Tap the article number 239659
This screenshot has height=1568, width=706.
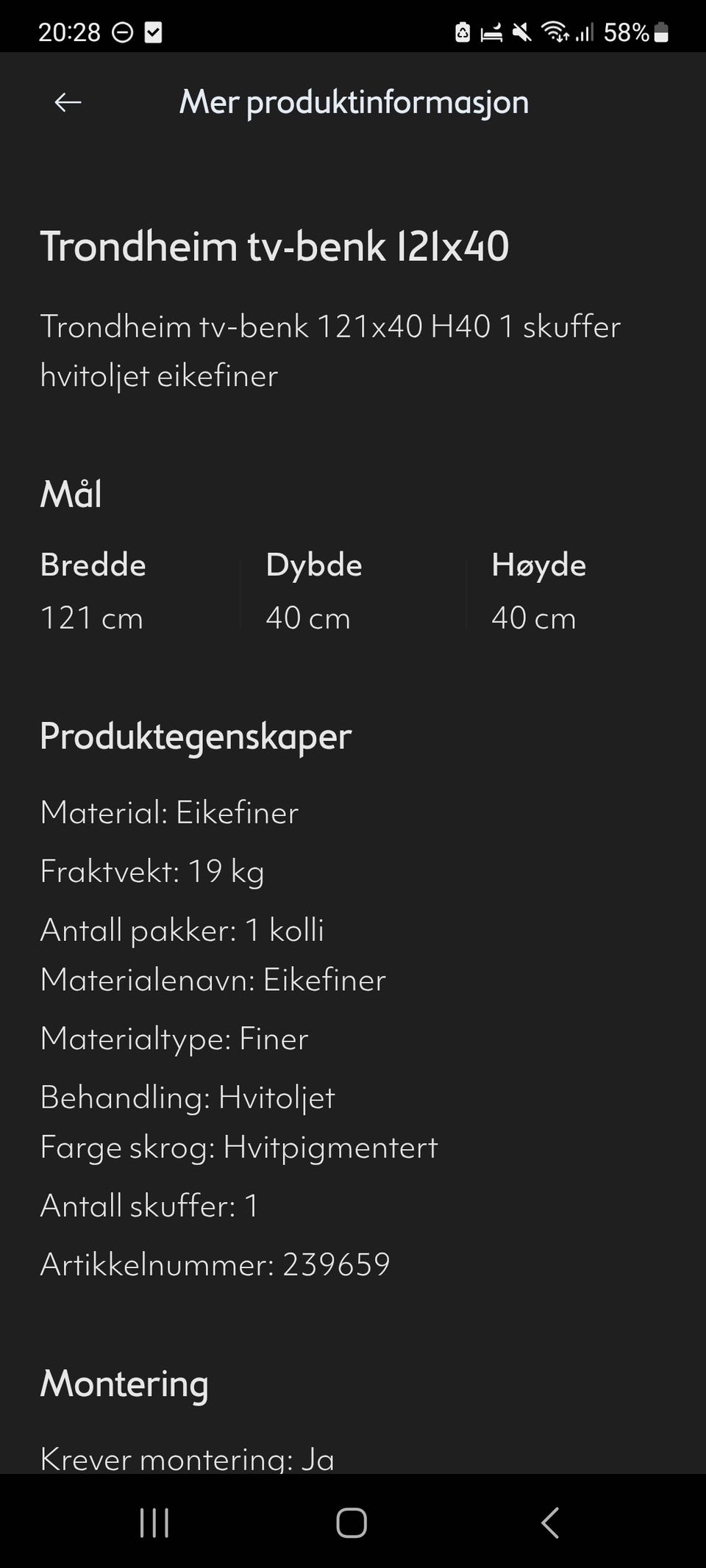(215, 1263)
